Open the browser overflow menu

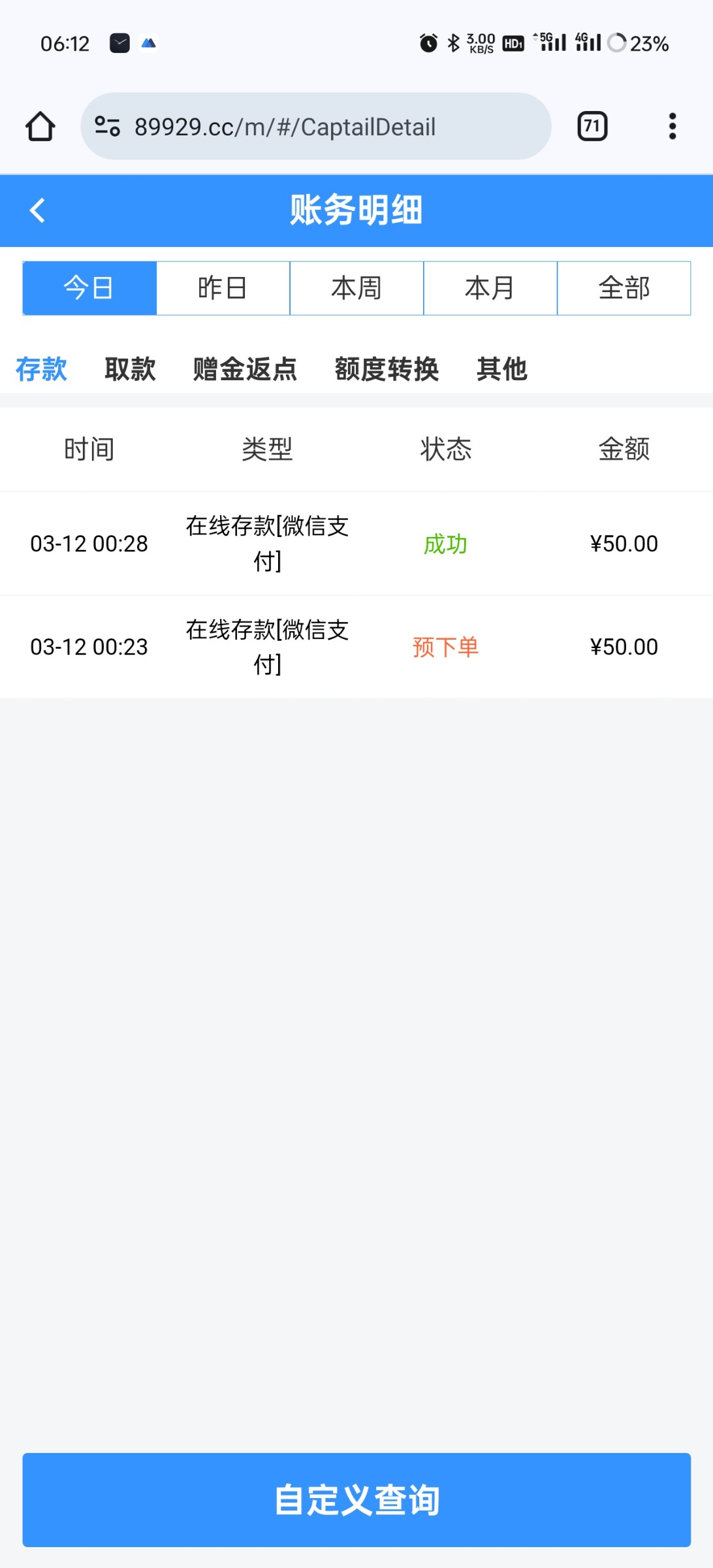(x=672, y=126)
